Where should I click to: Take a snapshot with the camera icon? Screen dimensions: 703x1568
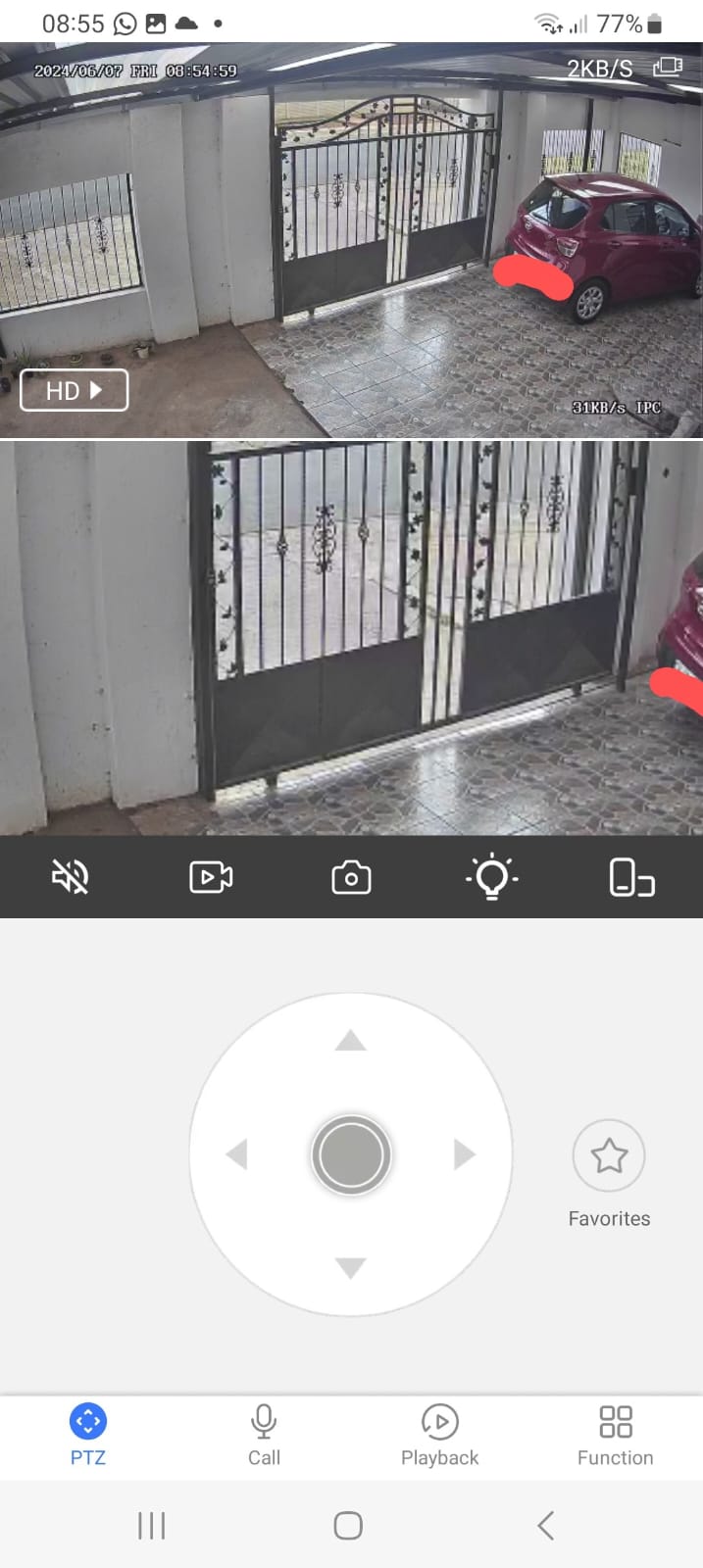(351, 877)
